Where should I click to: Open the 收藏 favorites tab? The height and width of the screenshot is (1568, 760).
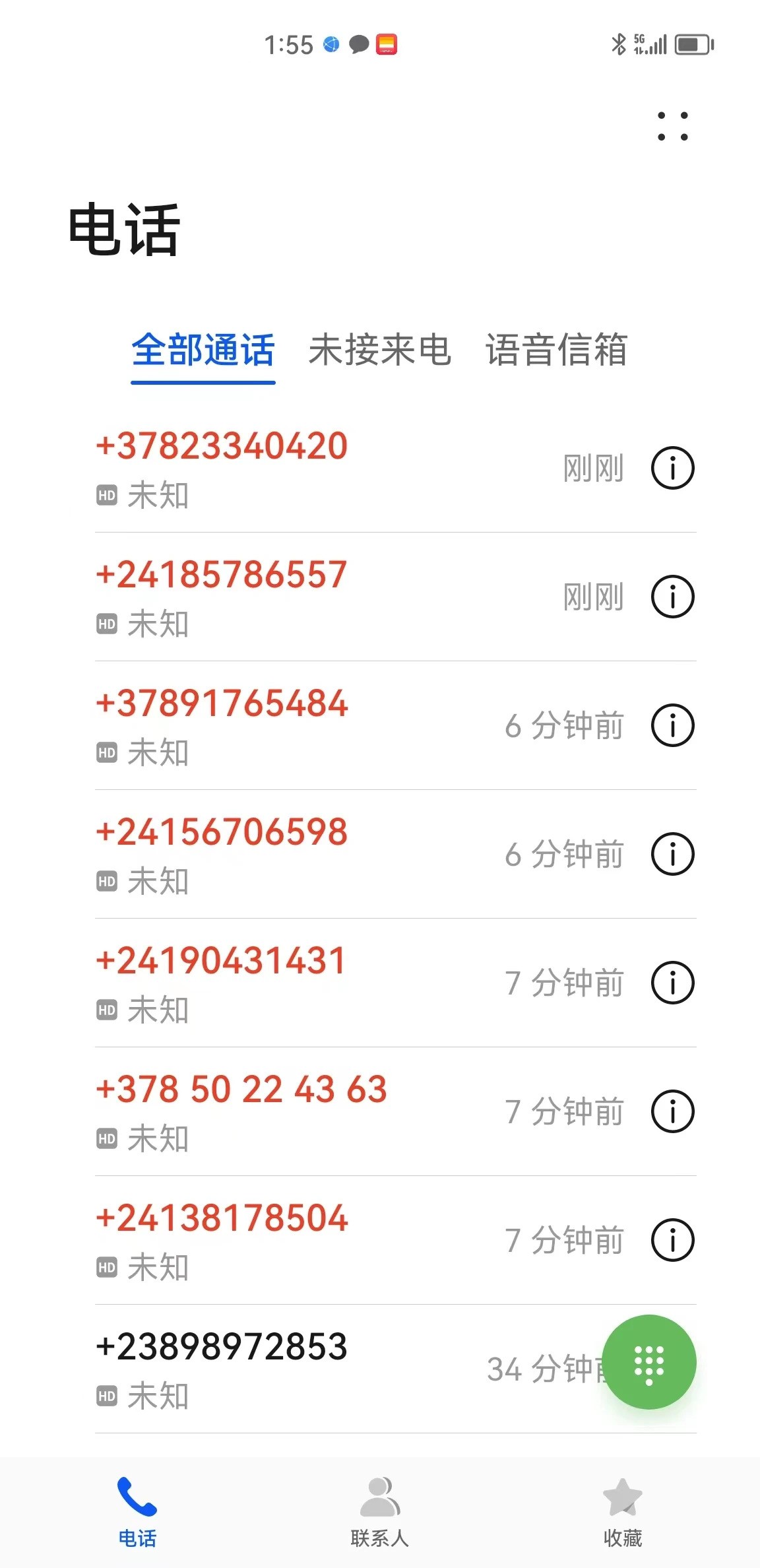coord(622,1511)
